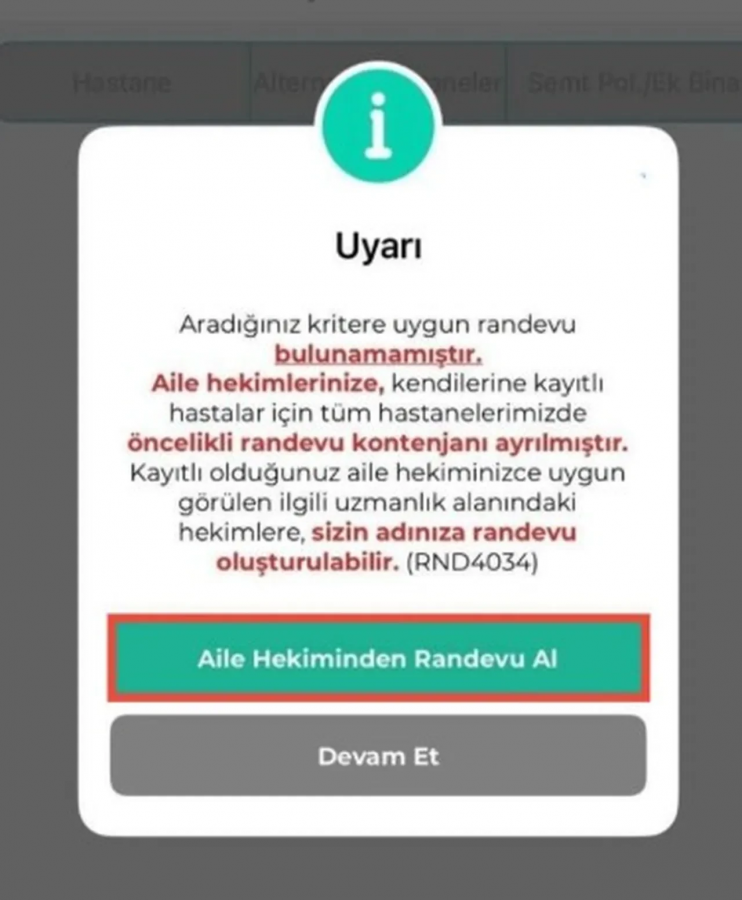Continue with the Devam Et button
The width and height of the screenshot is (742, 900).
378,756
